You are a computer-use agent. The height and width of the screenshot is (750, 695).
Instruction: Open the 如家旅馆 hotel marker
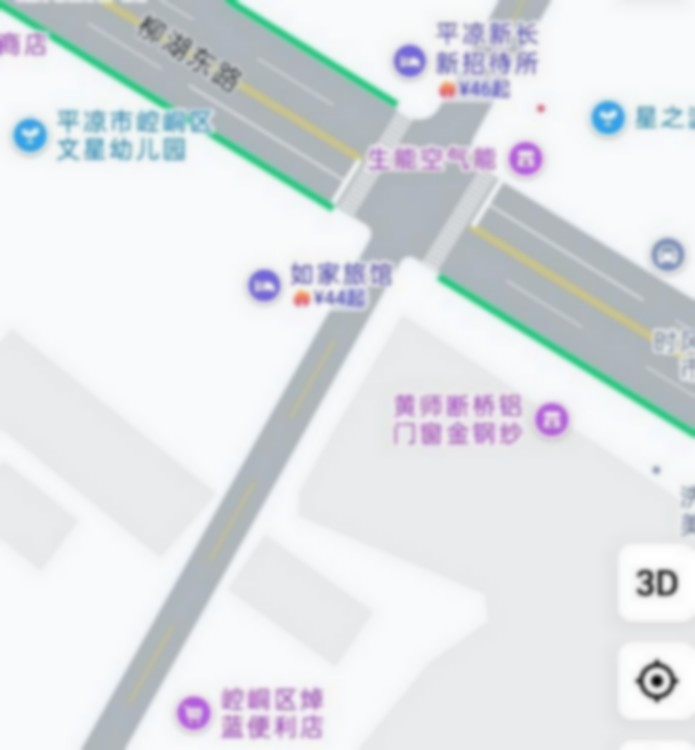pyautogui.click(x=264, y=285)
